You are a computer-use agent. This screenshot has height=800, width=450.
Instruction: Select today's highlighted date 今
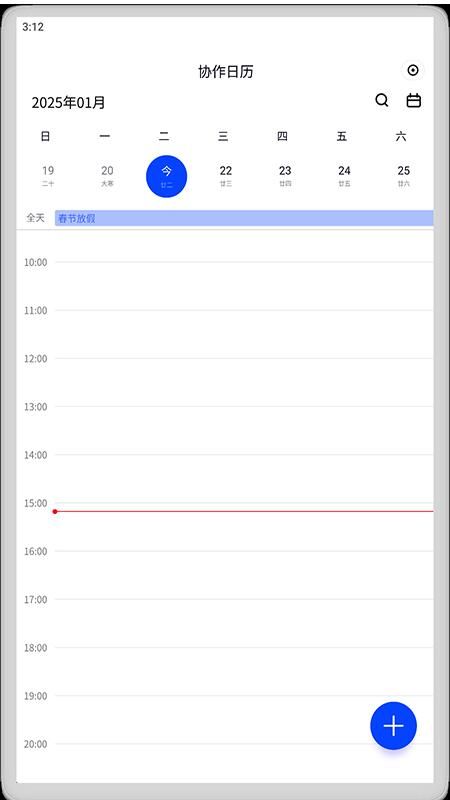click(166, 176)
